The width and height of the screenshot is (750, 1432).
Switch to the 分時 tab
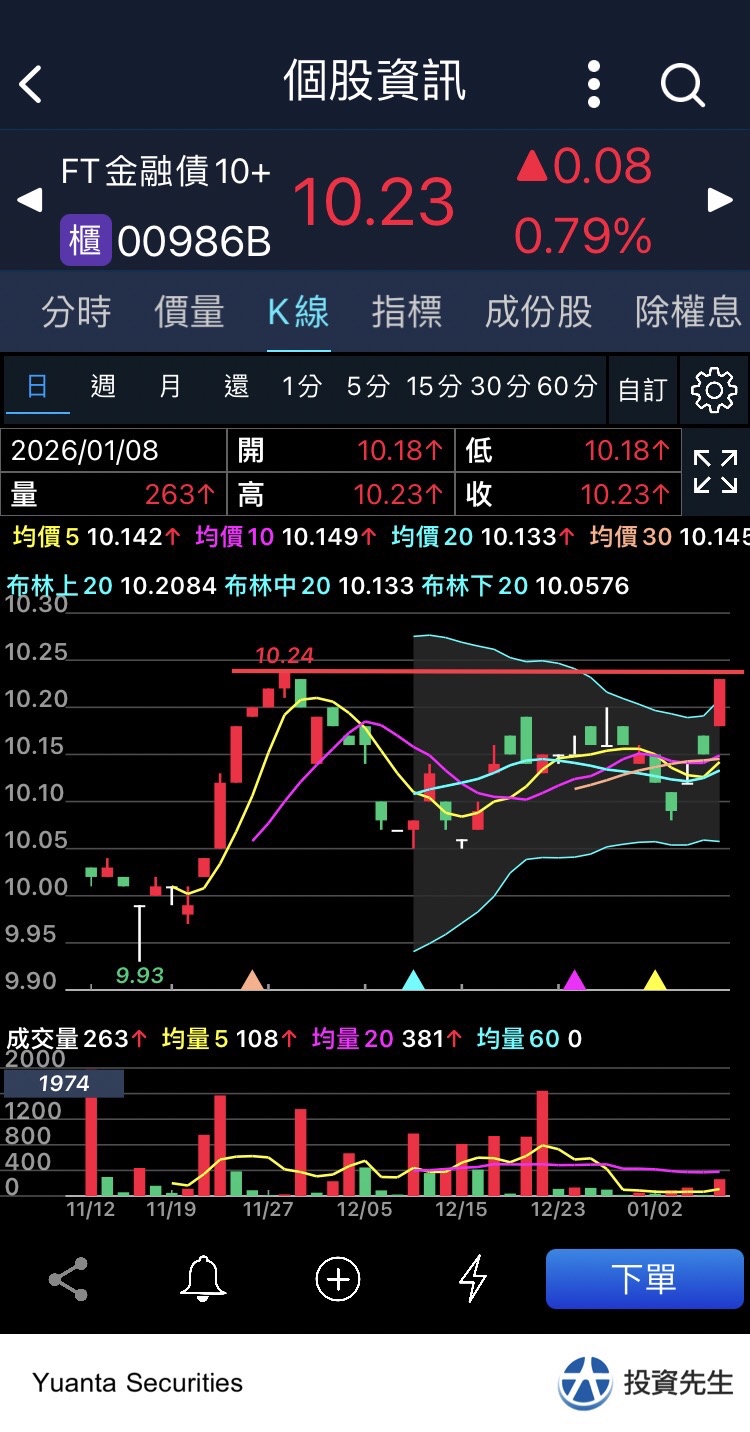click(76, 312)
